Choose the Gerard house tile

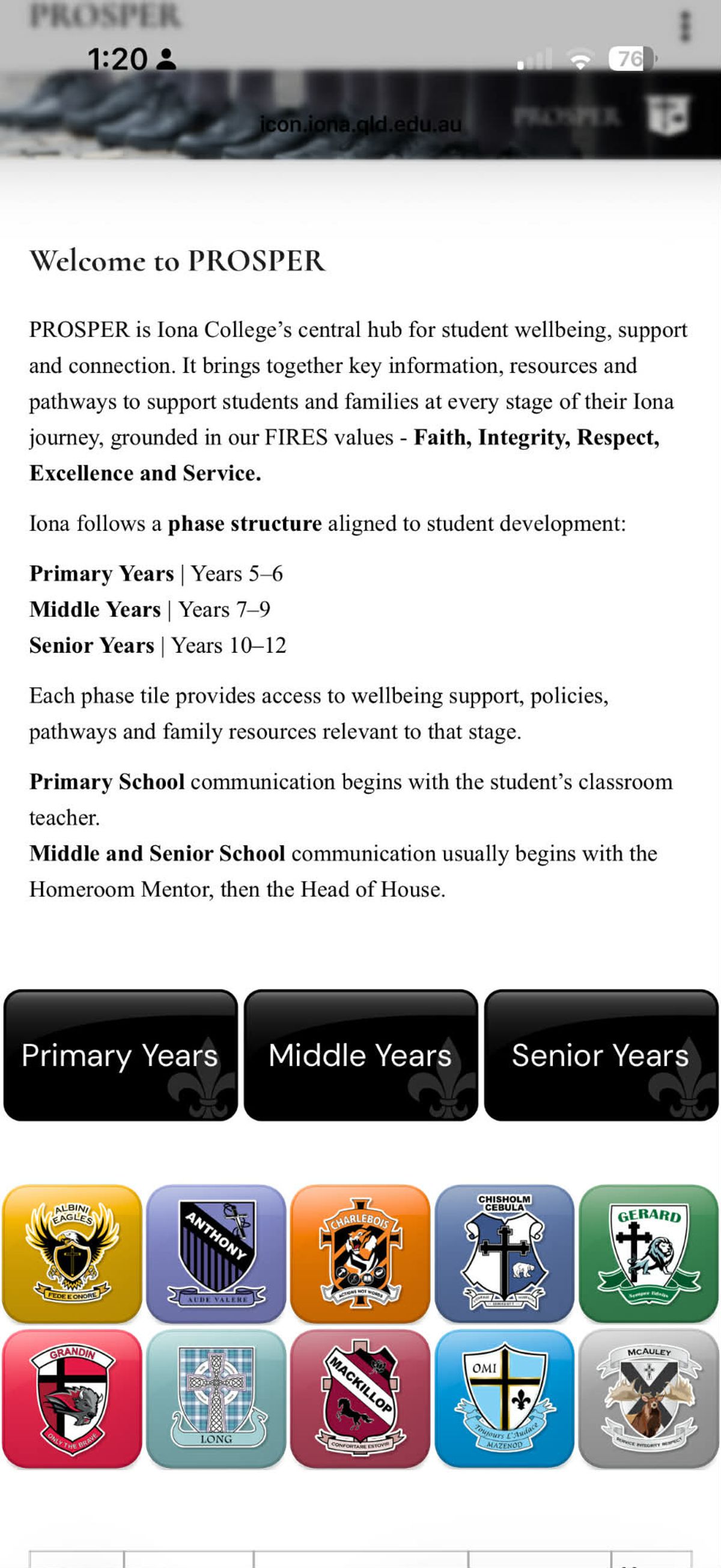(x=648, y=1254)
